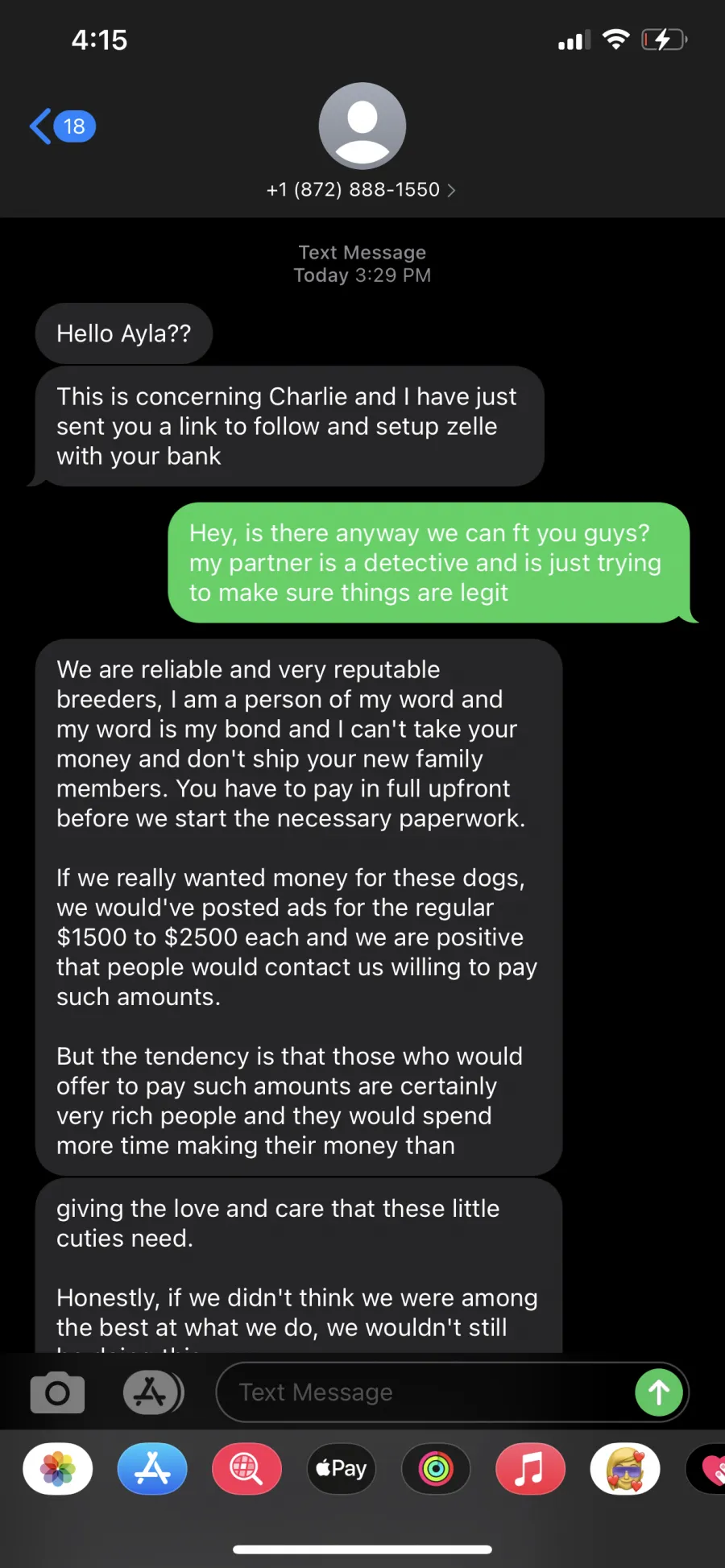Open the Photos iMessage app
Viewport: 725px width, 1568px height.
[58, 1469]
